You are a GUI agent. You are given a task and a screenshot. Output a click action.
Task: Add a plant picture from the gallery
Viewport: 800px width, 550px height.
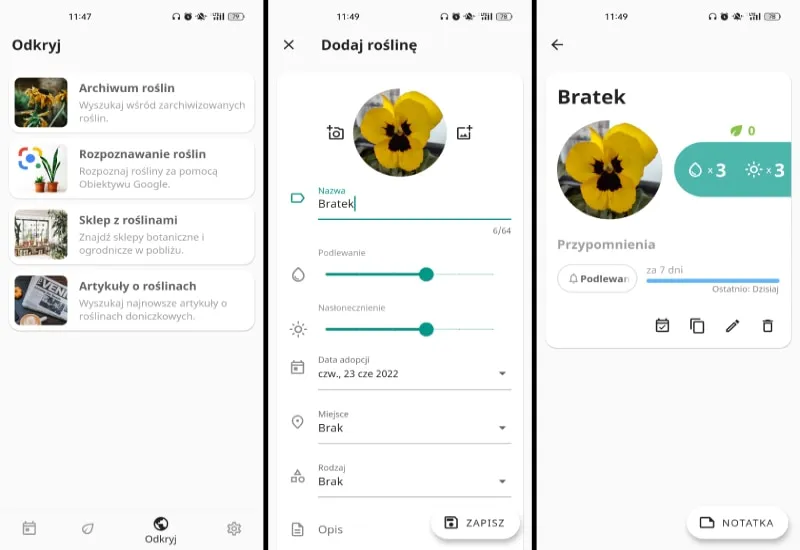click(464, 132)
